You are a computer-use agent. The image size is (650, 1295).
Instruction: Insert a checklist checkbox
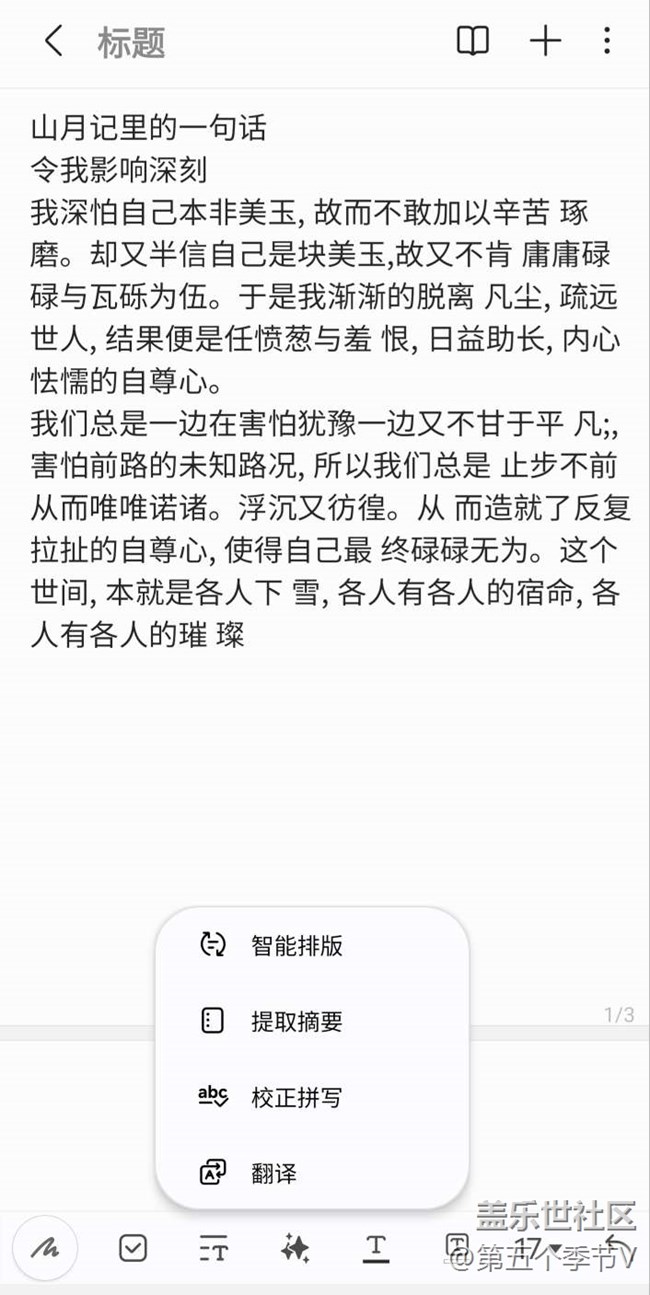pyautogui.click(x=133, y=1248)
